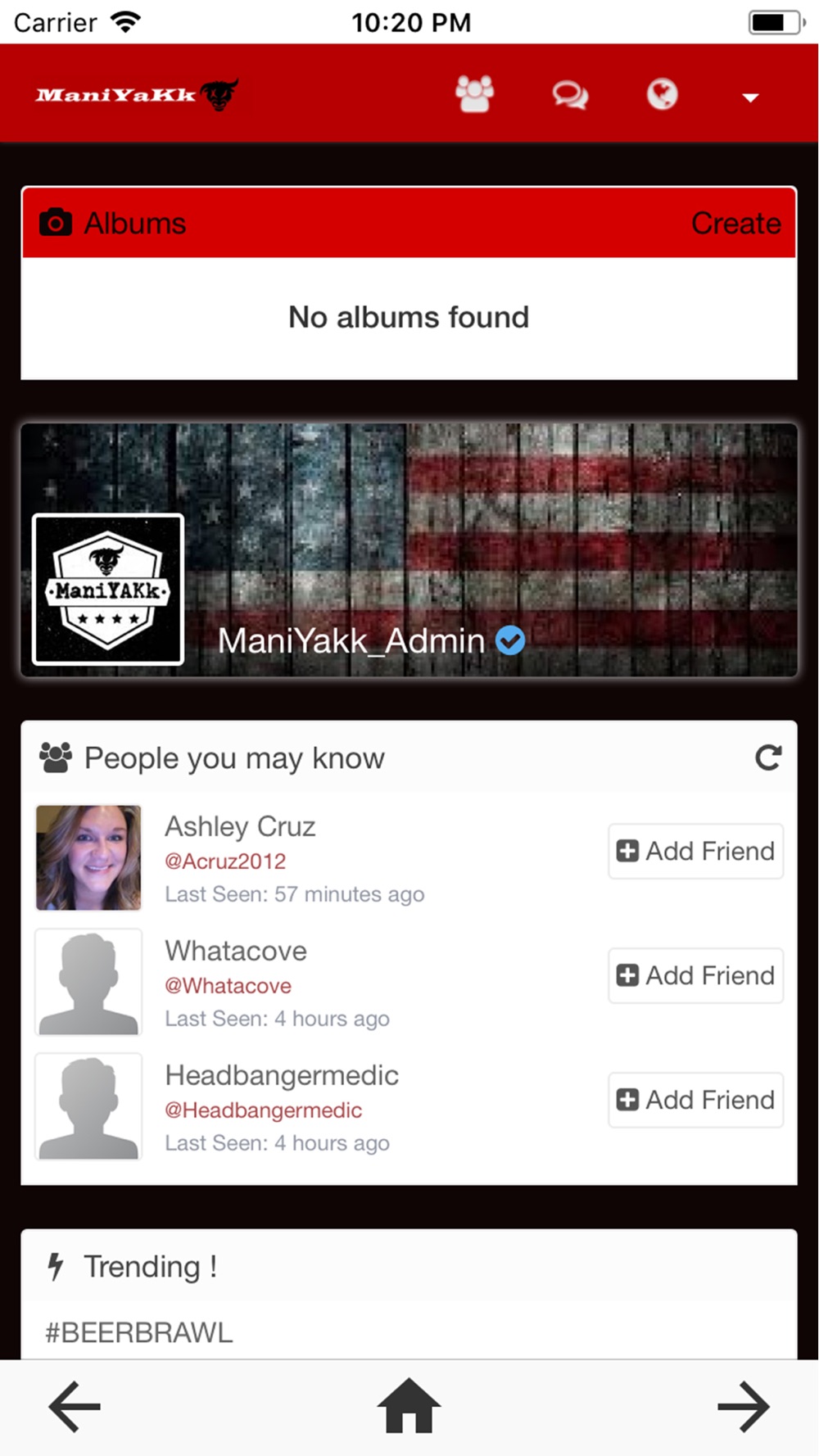Screen dimensions: 819x1456
Task: Add Ashley Cruz as a friend
Action: coord(695,852)
